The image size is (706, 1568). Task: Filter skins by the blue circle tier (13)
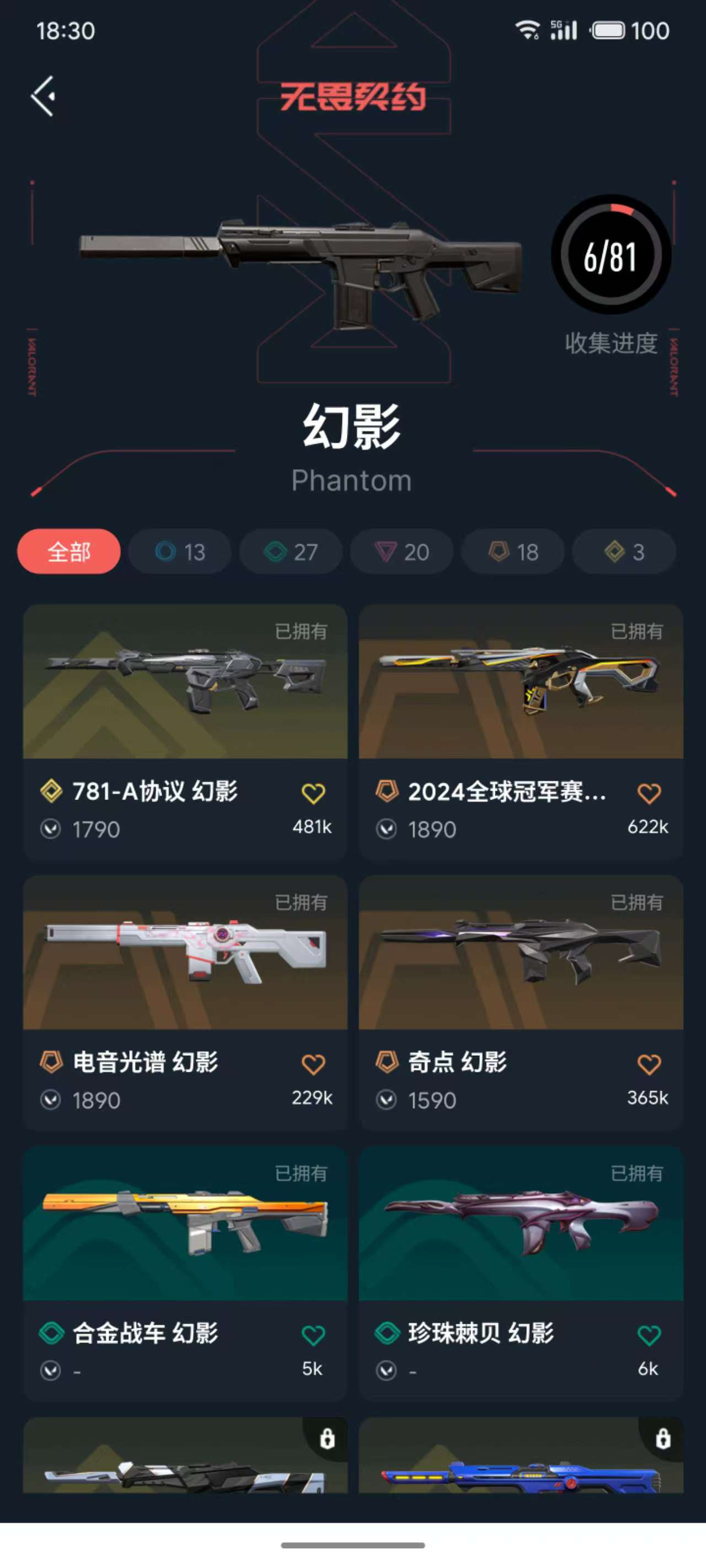(180, 551)
